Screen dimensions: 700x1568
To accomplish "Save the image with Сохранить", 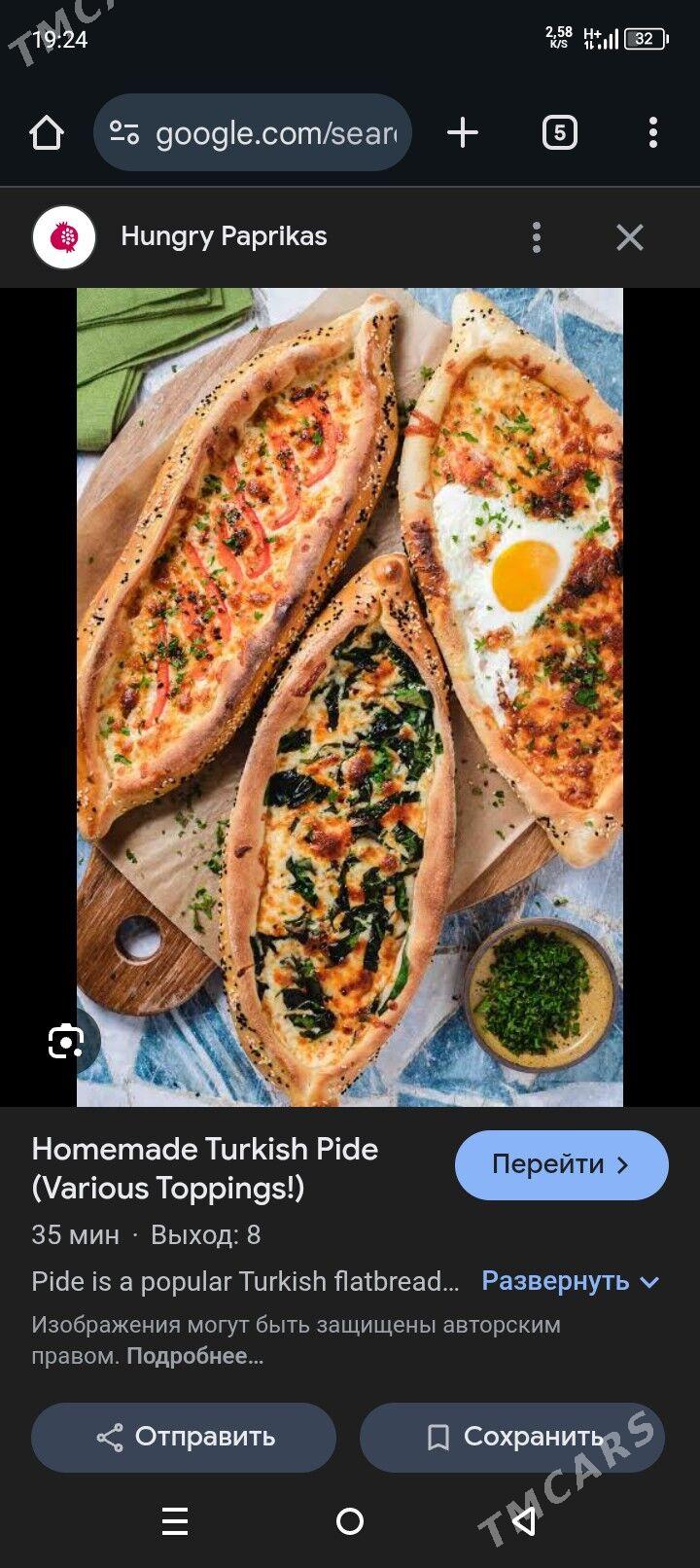I will (512, 1437).
